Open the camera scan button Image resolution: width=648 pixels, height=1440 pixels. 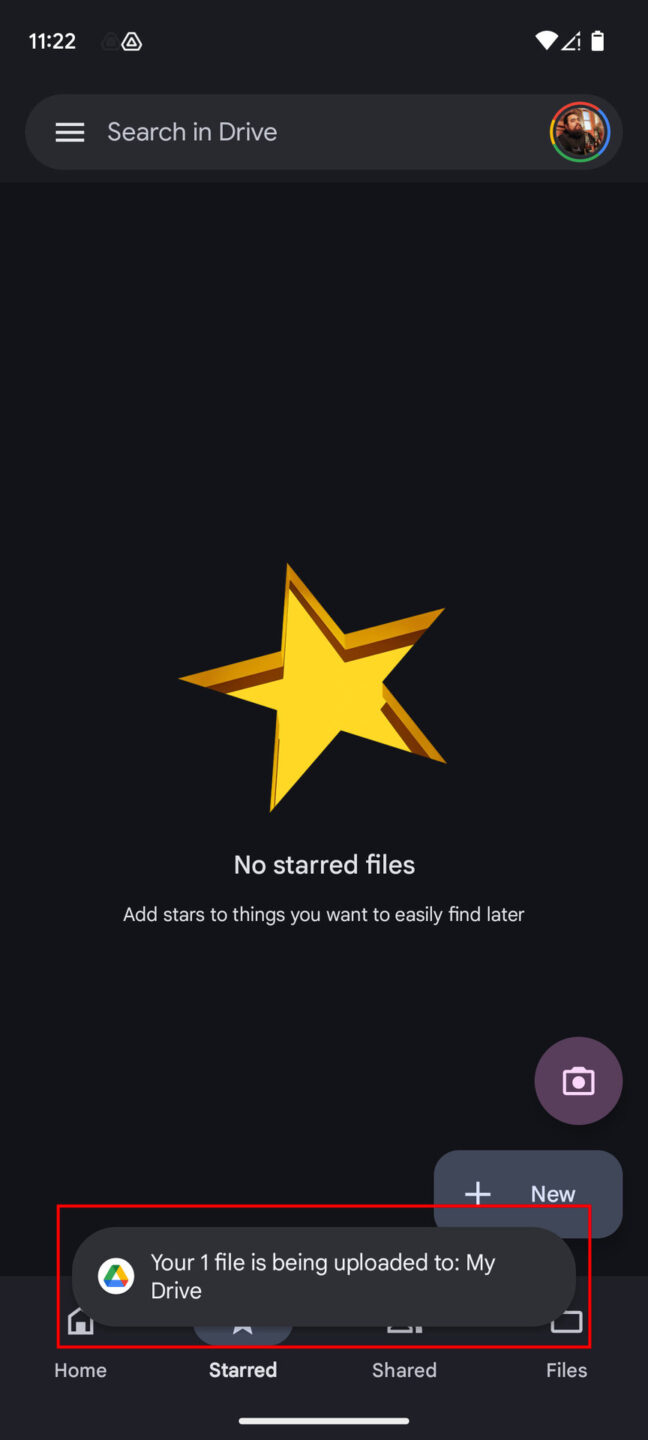pos(578,1081)
